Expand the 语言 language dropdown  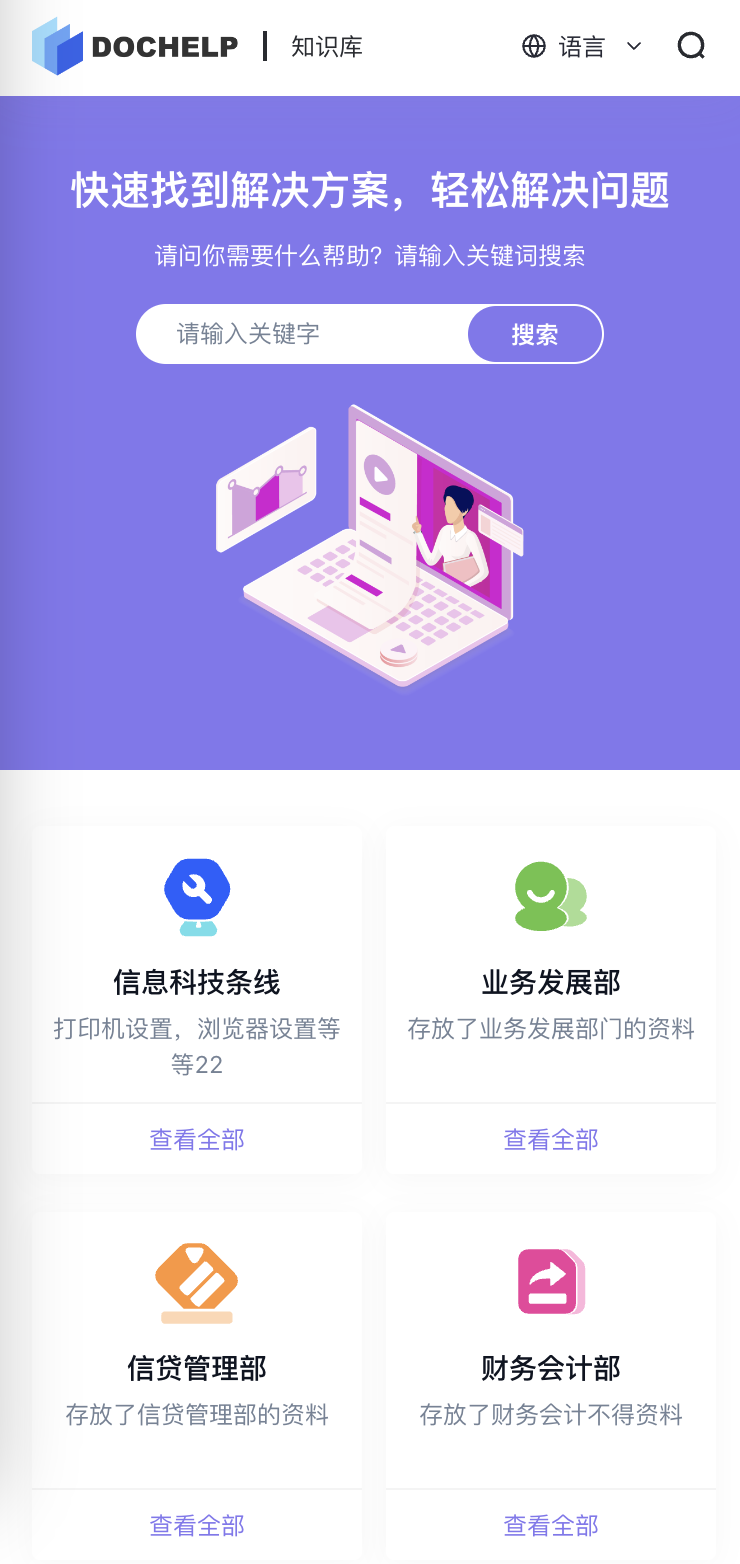click(582, 47)
